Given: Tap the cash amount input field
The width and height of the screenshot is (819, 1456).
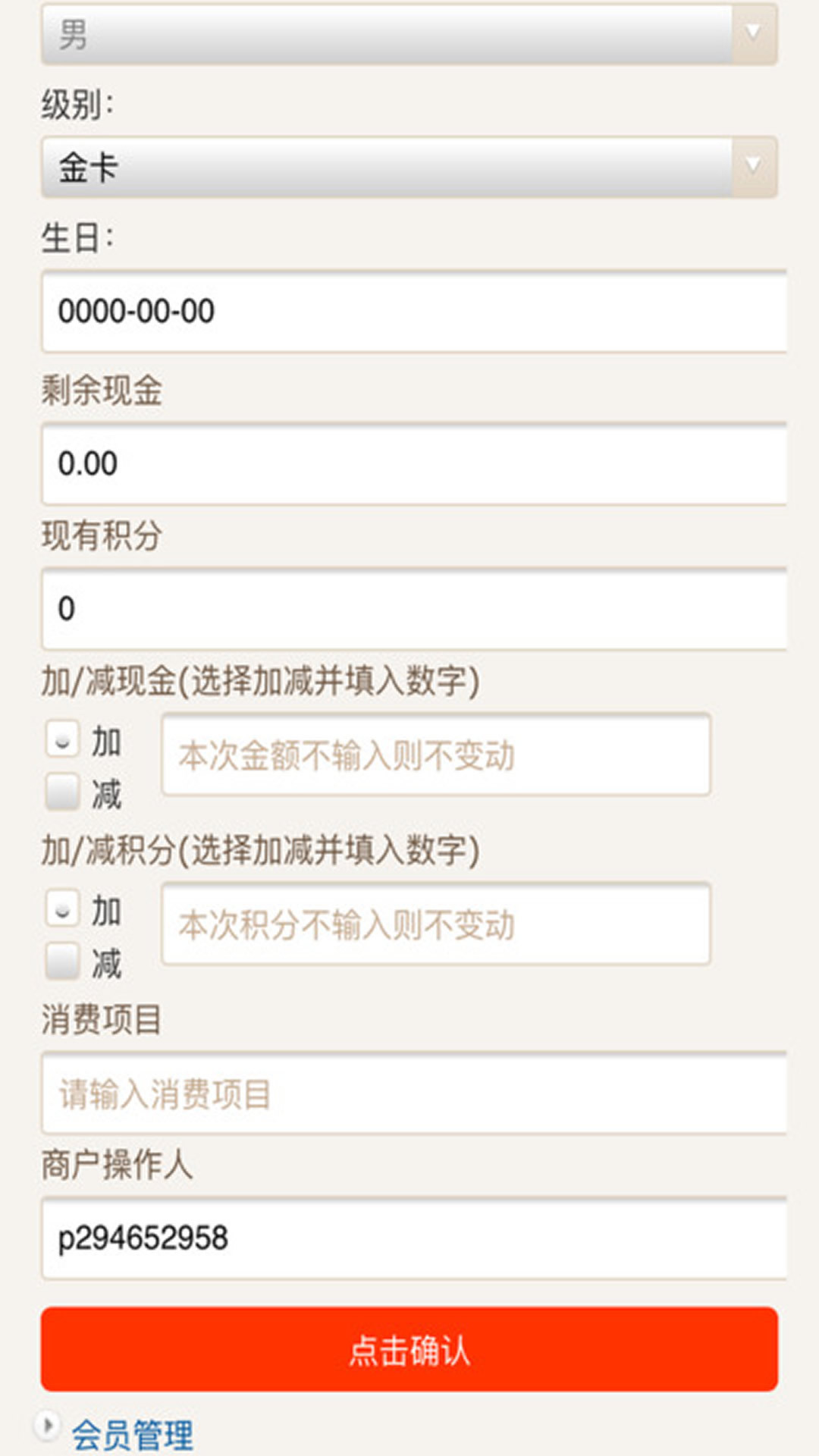Looking at the screenshot, I should point(436,755).
